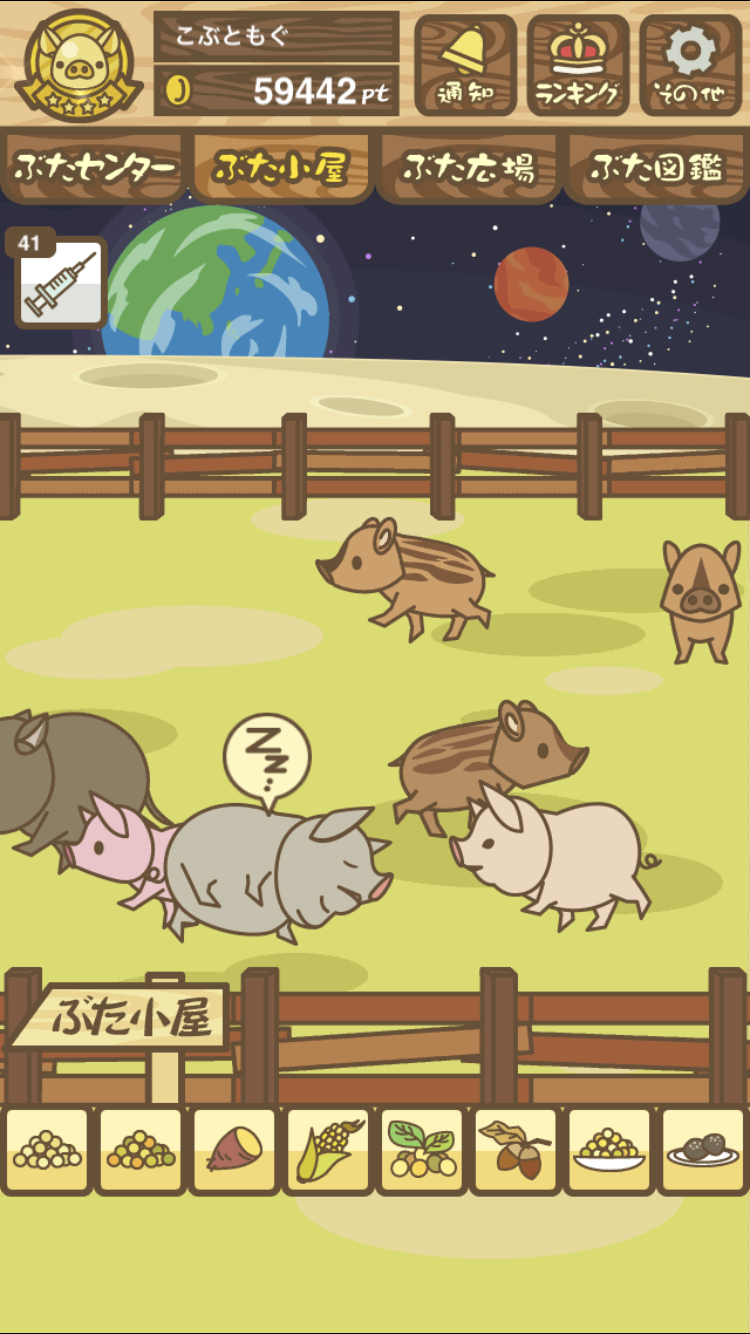Go to the ぶた広場 tab
The width and height of the screenshot is (750, 1334).
[x=468, y=167]
